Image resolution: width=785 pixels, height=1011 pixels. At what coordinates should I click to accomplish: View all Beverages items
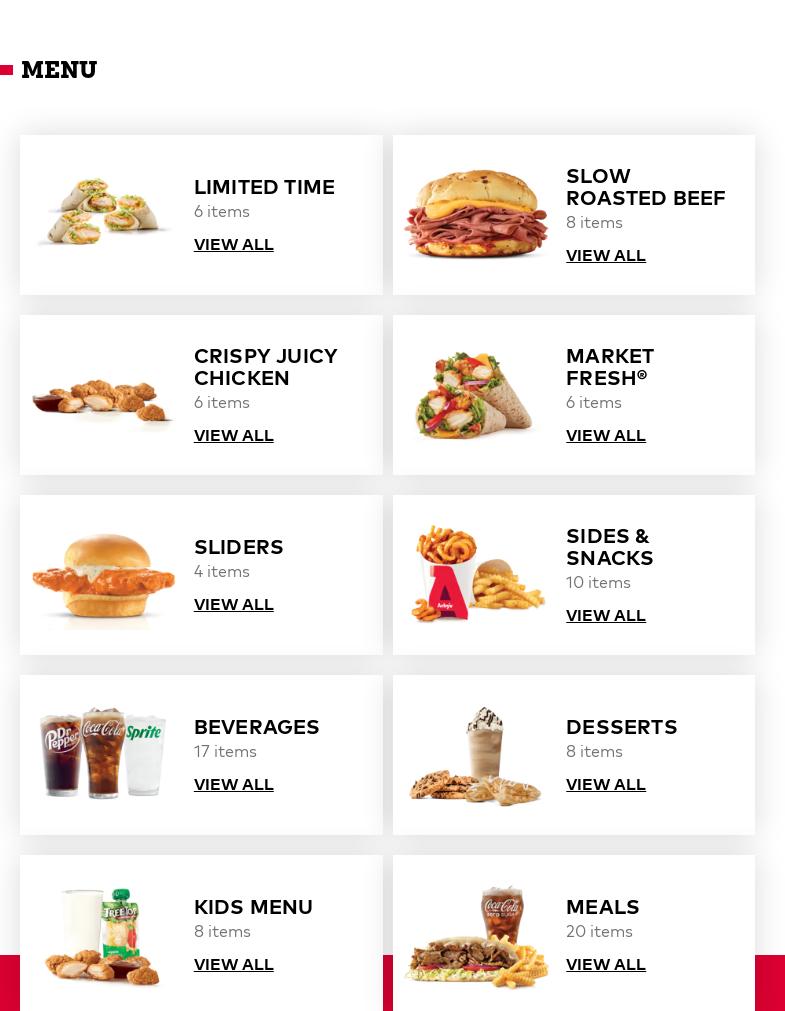[233, 785]
